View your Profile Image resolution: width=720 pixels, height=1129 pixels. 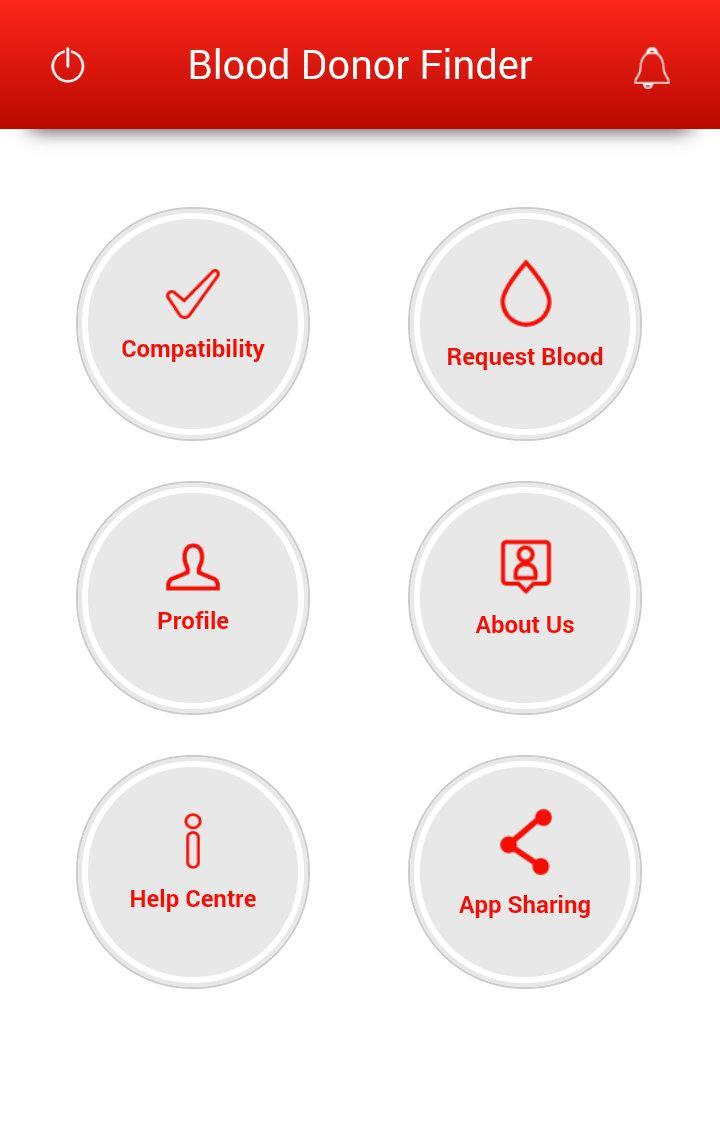pos(192,597)
